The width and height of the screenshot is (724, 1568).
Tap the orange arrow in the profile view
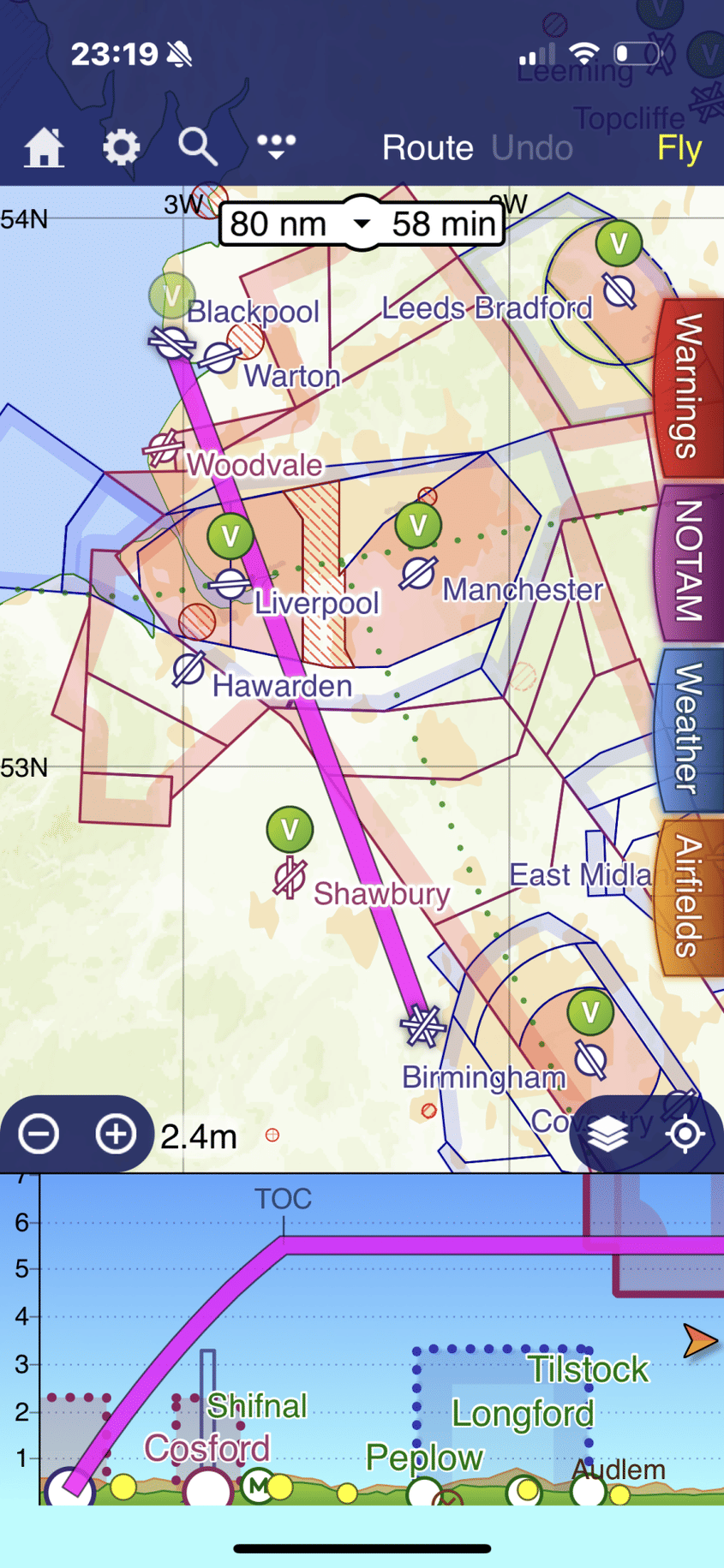pyautogui.click(x=699, y=1340)
